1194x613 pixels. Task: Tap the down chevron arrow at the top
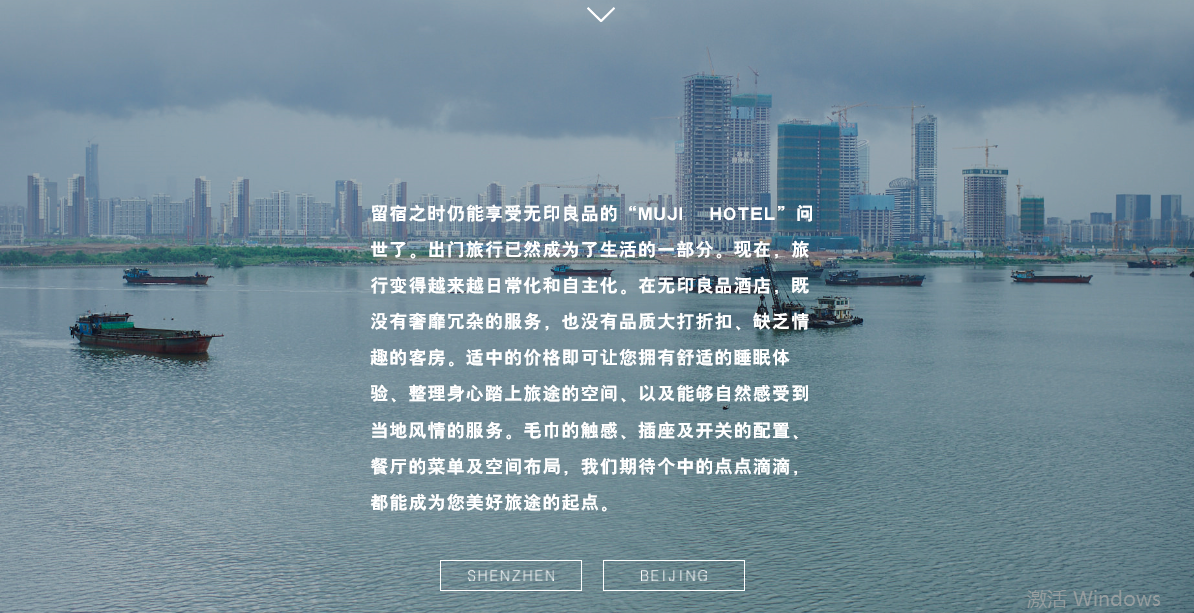tap(601, 14)
